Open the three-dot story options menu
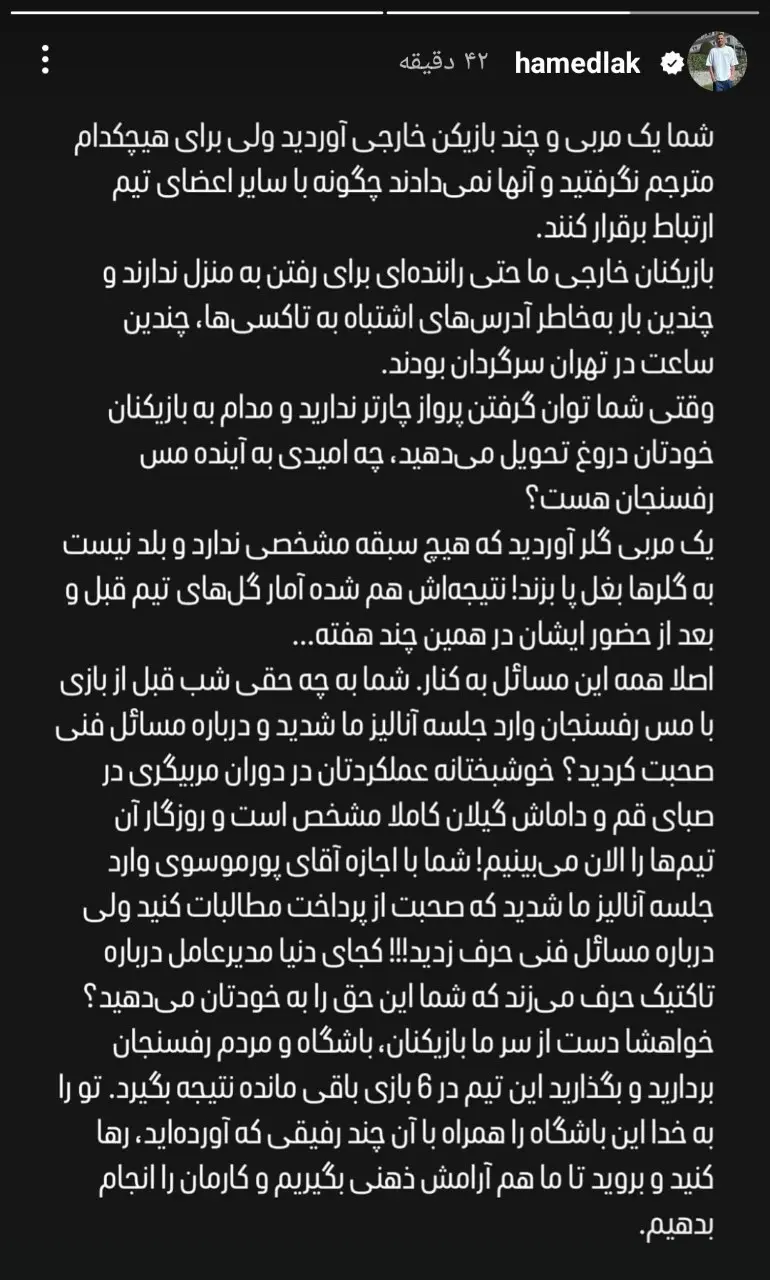 [x=45, y=60]
